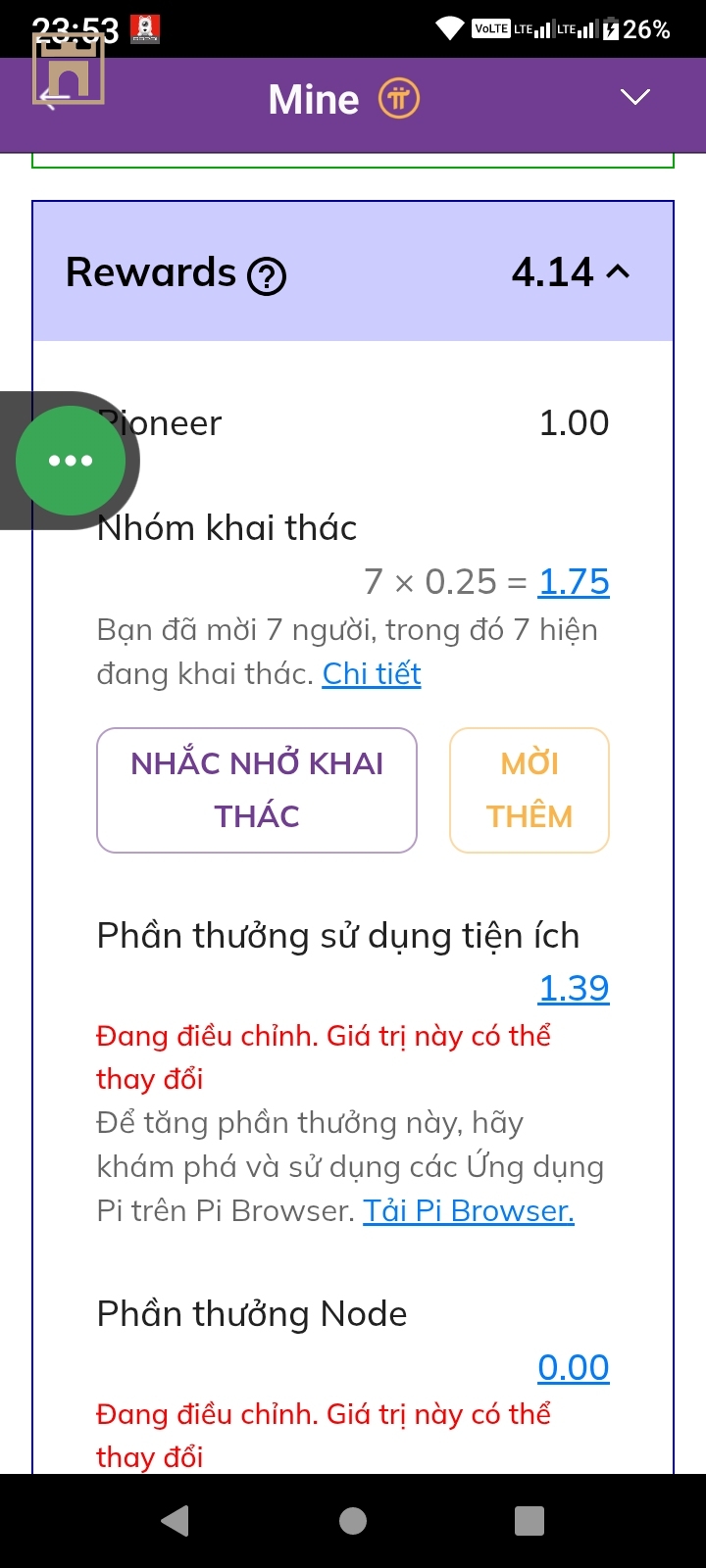This screenshot has height=1568, width=706.
Task: Open the Chi tiết link
Action: [372, 673]
